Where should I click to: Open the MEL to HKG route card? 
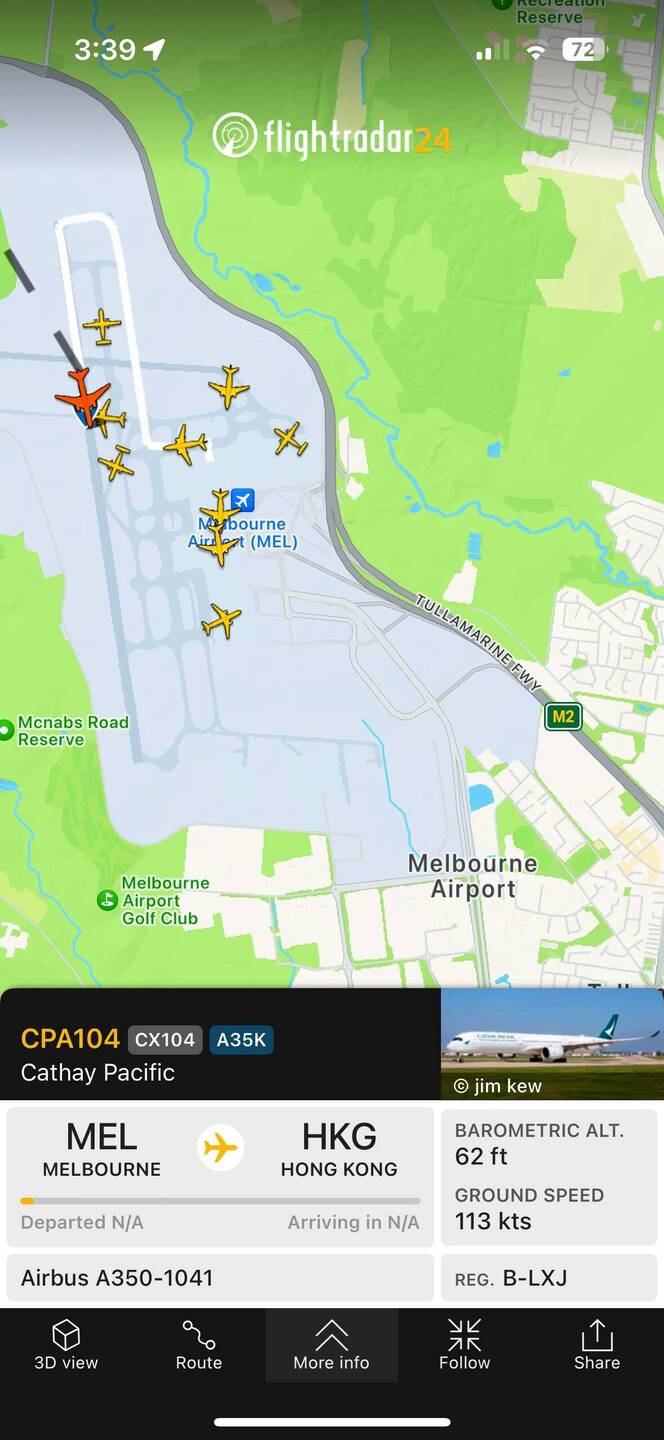point(220,1175)
